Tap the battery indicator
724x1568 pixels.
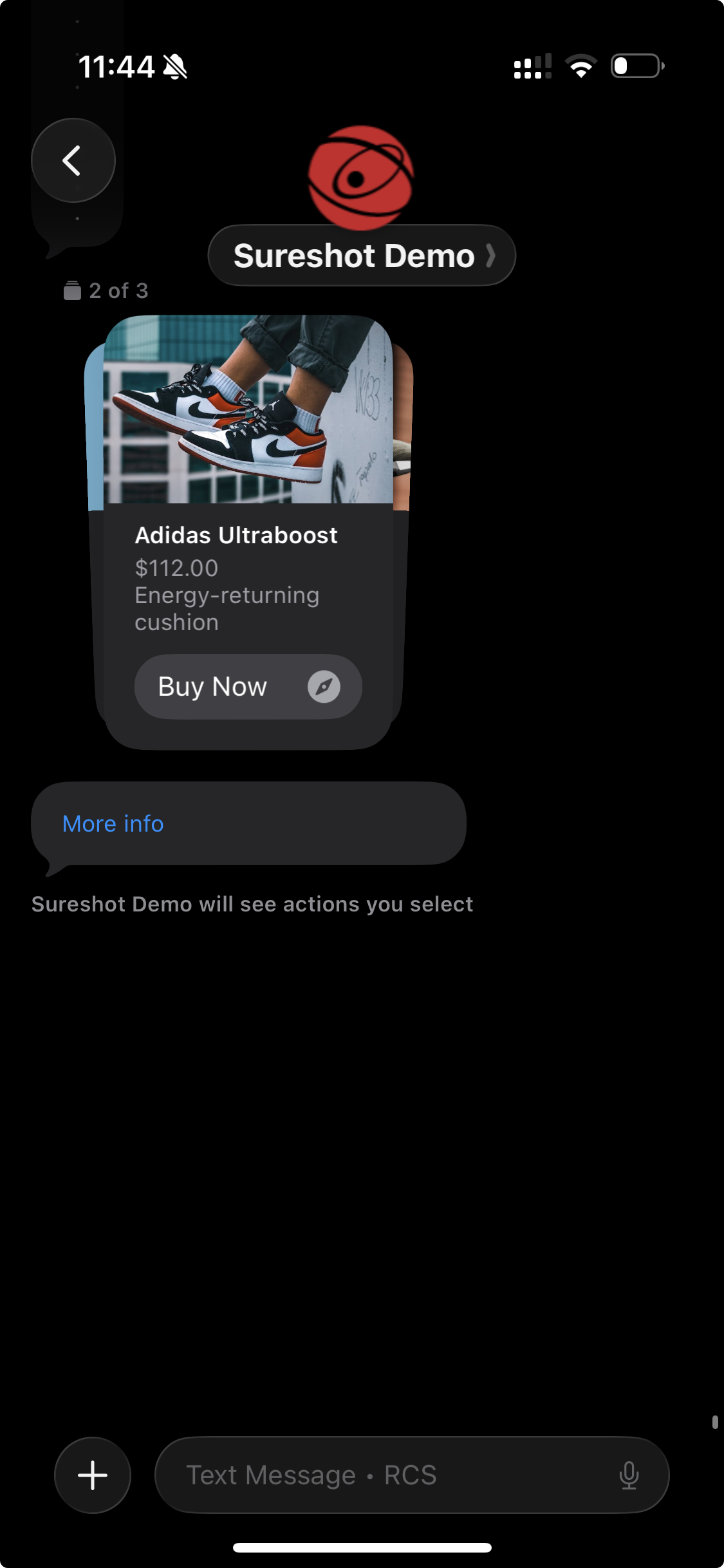click(x=636, y=65)
